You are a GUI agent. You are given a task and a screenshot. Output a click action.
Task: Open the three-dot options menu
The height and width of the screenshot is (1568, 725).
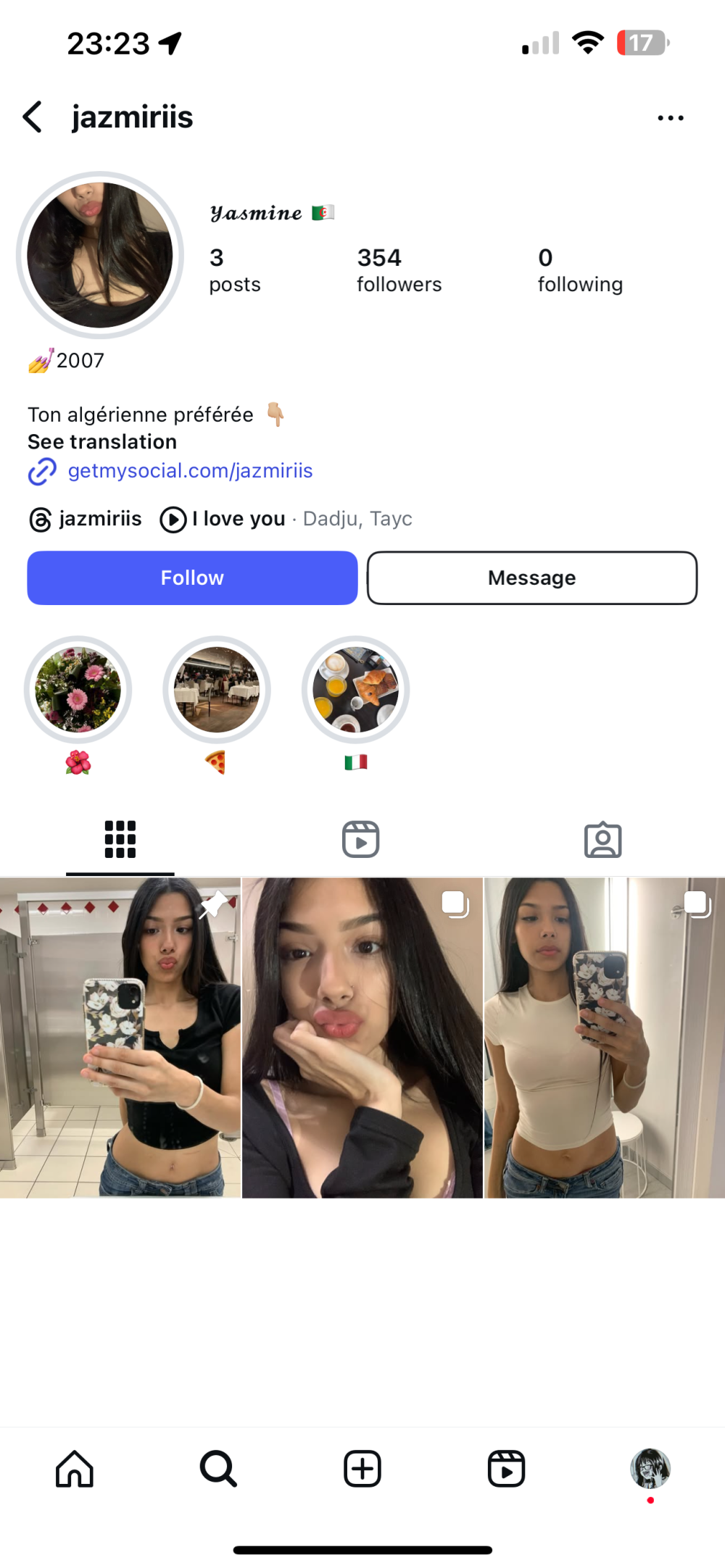(x=670, y=117)
